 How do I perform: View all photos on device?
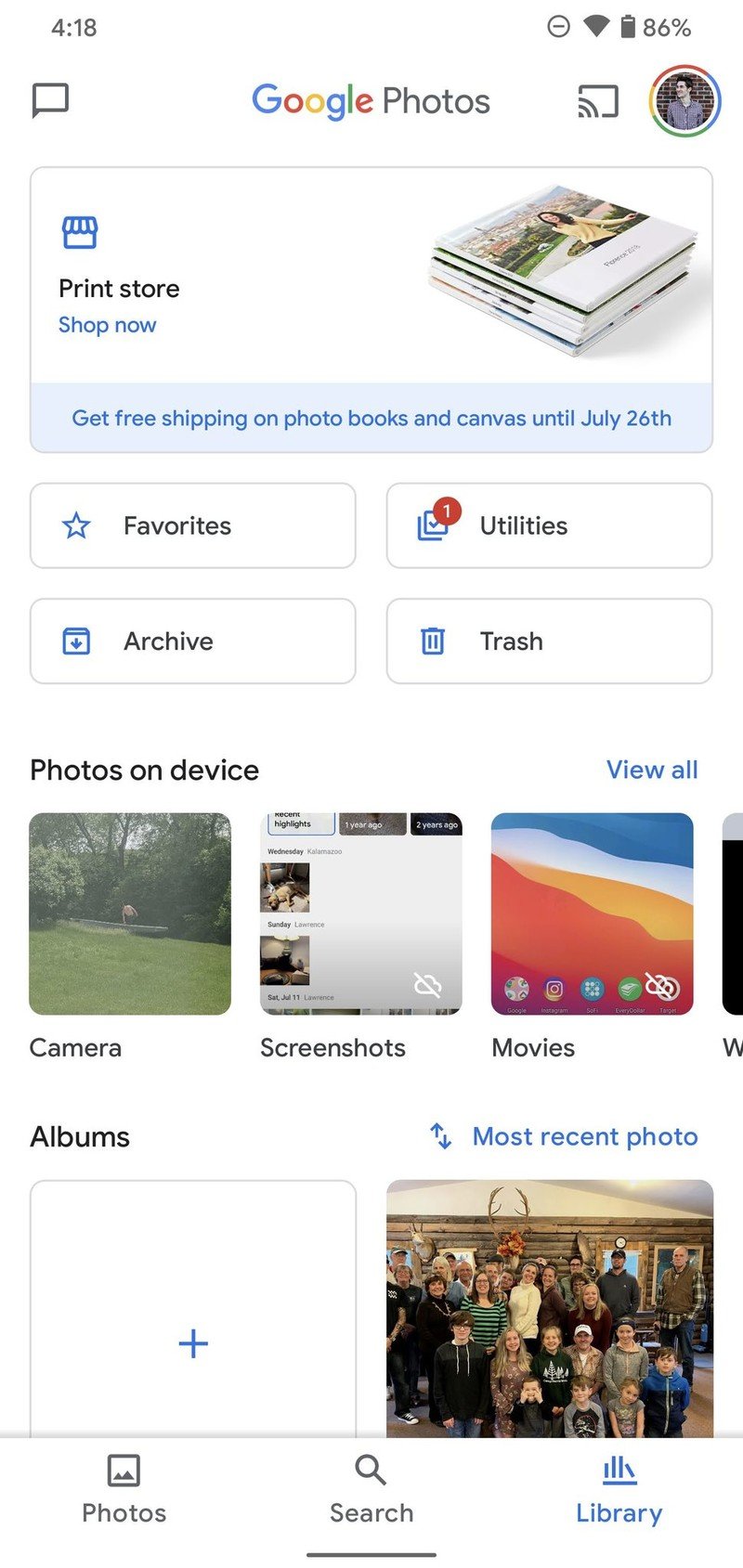(x=652, y=770)
